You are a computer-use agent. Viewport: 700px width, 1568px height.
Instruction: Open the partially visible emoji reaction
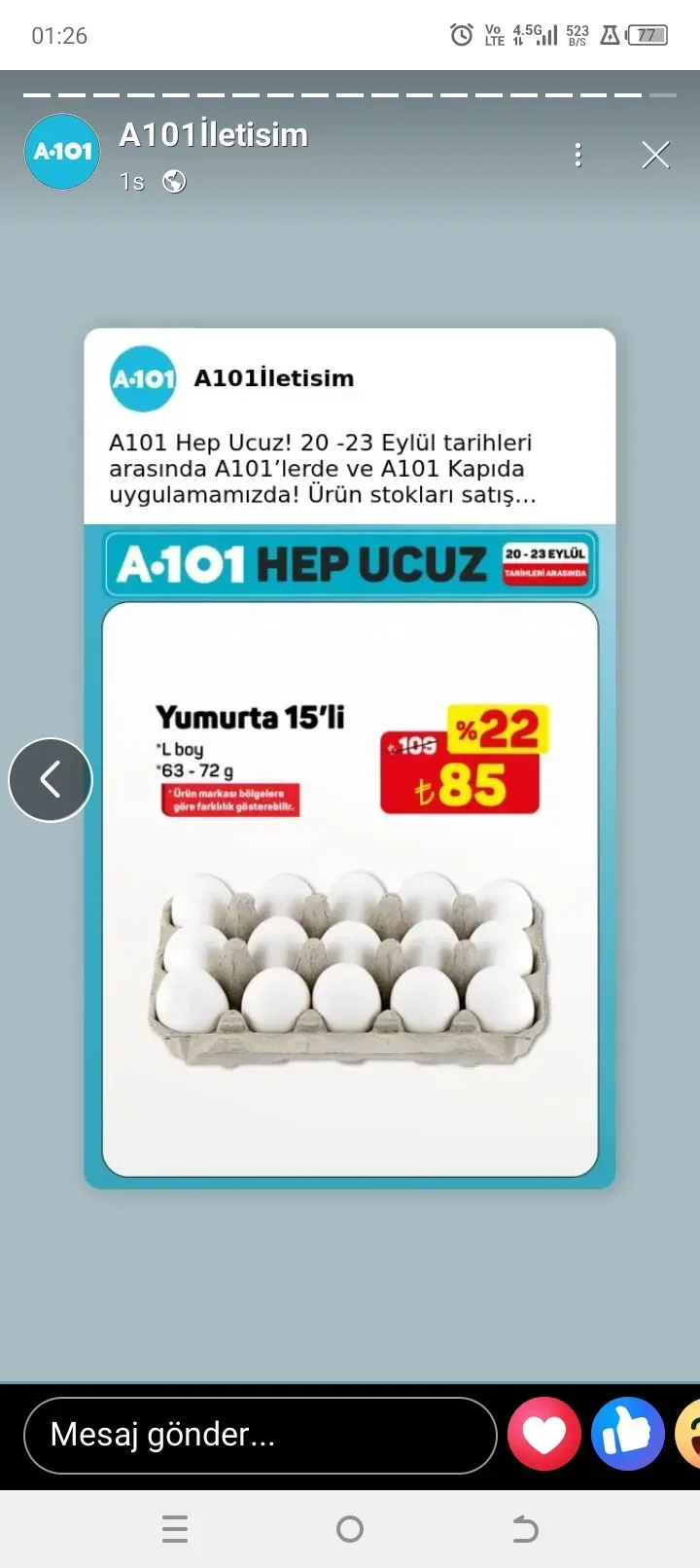(695, 1434)
